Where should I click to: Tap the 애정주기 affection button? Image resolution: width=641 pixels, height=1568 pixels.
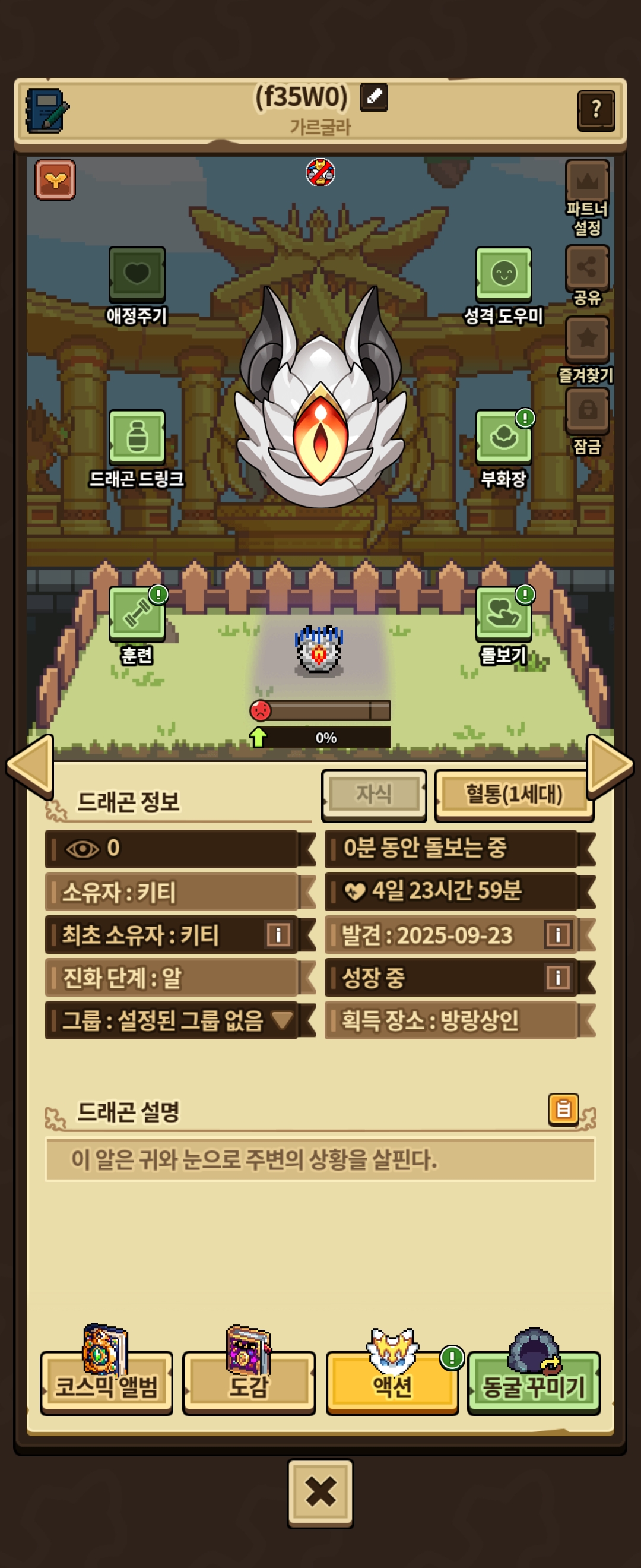(137, 273)
